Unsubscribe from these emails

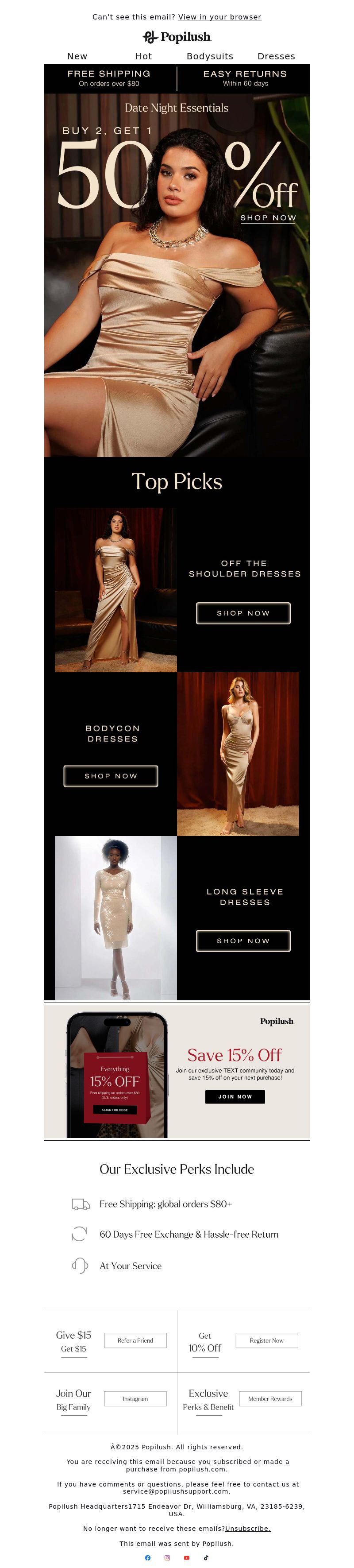pyautogui.click(x=247, y=1529)
